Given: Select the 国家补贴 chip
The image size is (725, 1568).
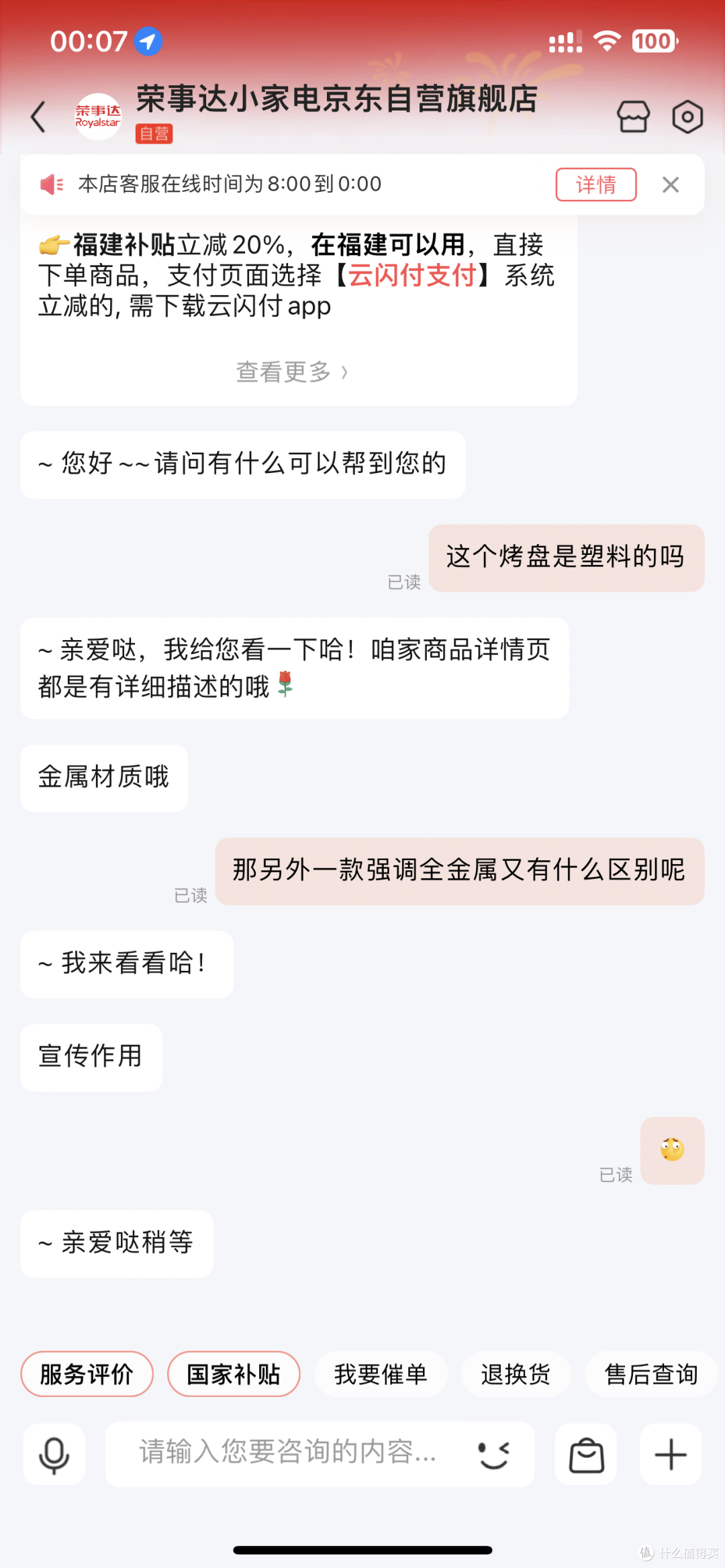Looking at the screenshot, I should tap(234, 1374).
